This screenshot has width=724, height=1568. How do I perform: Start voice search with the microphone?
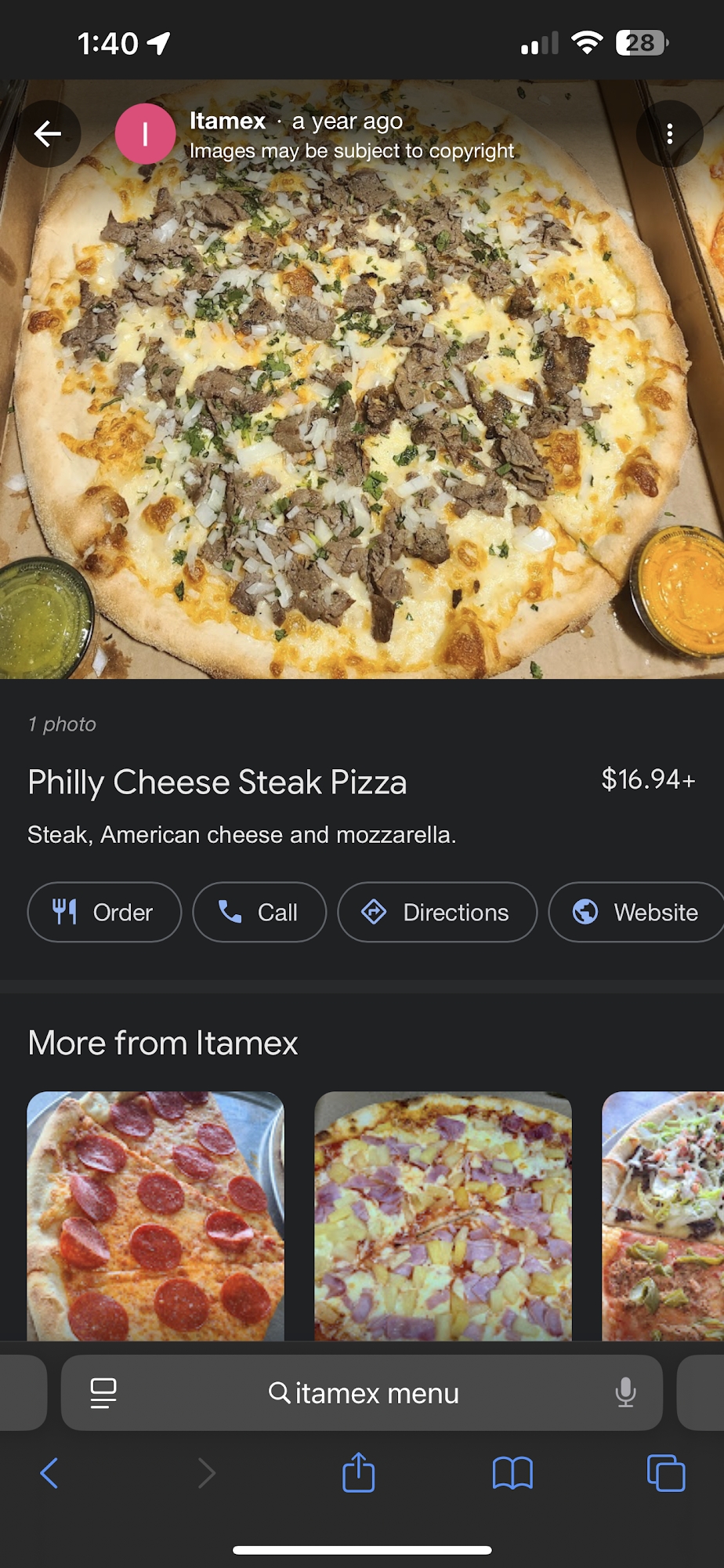tap(625, 1393)
